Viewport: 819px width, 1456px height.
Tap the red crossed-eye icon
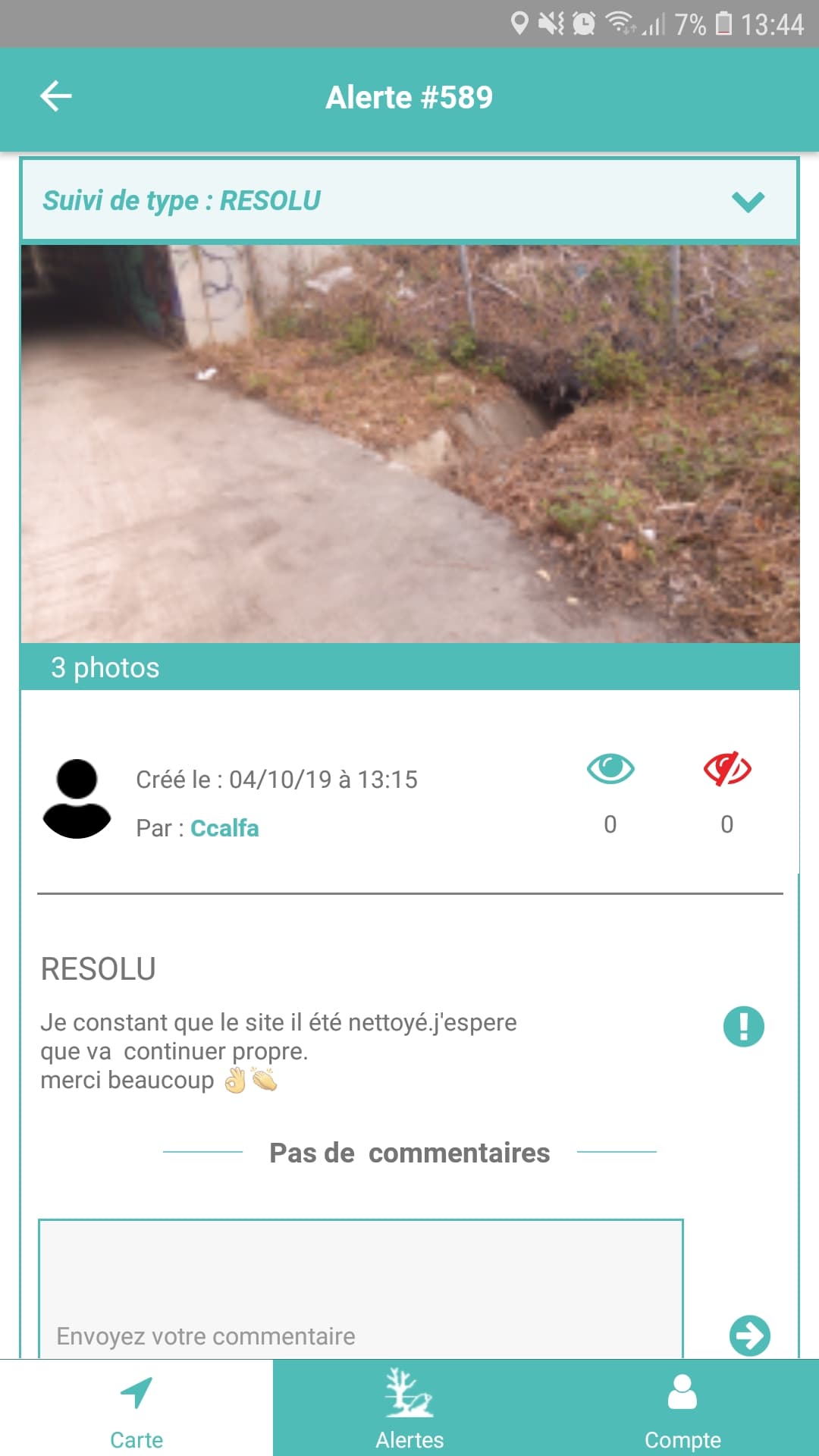[726, 769]
